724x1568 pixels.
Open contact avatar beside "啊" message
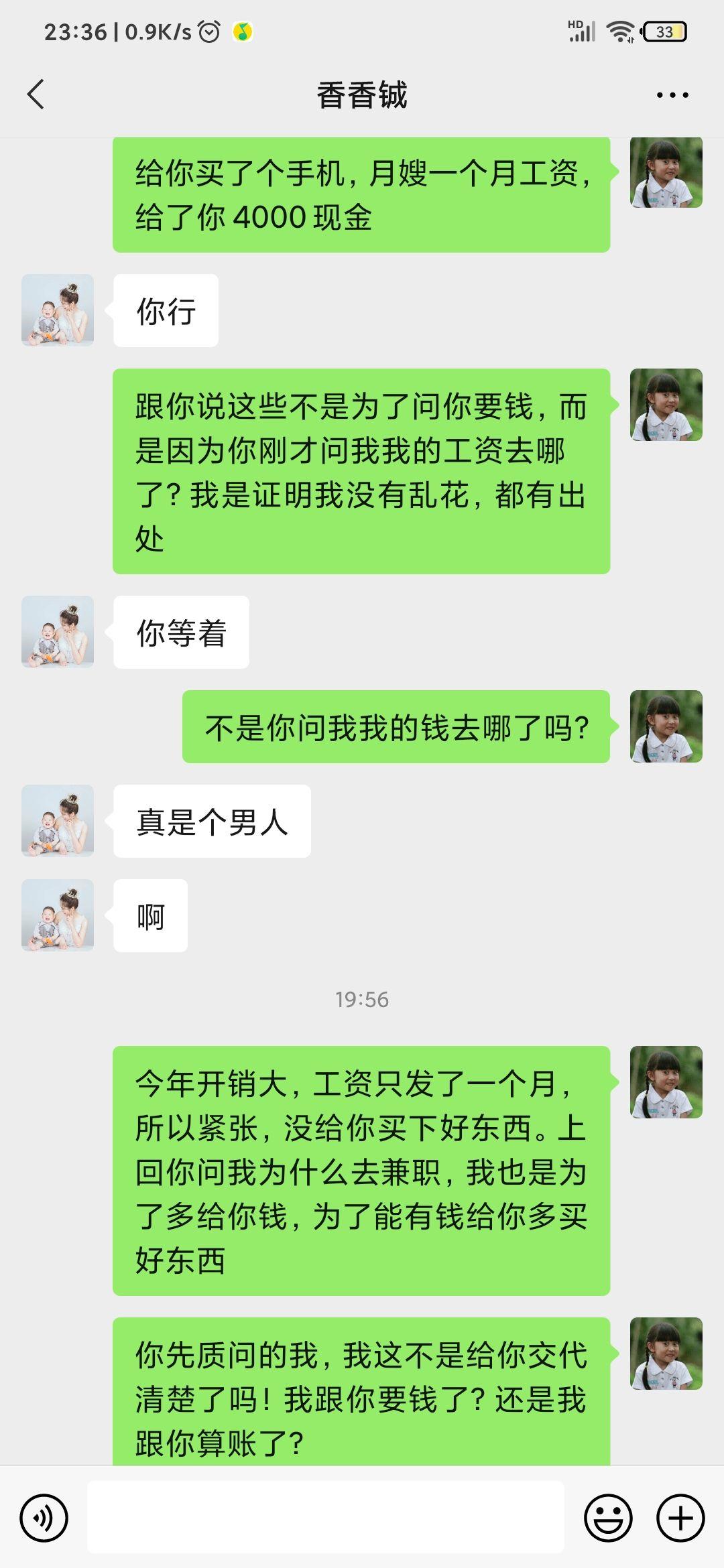click(x=58, y=915)
